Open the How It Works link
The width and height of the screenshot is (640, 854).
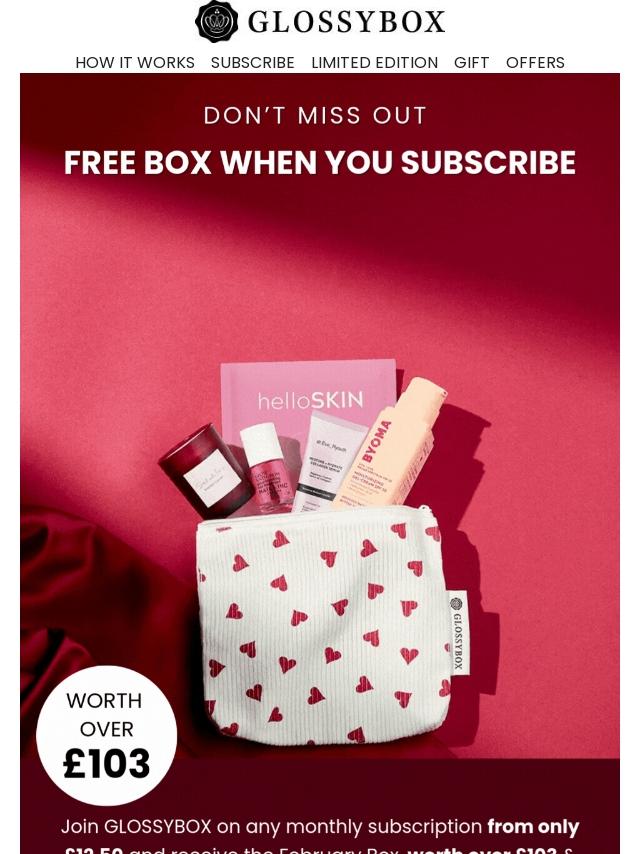135,62
